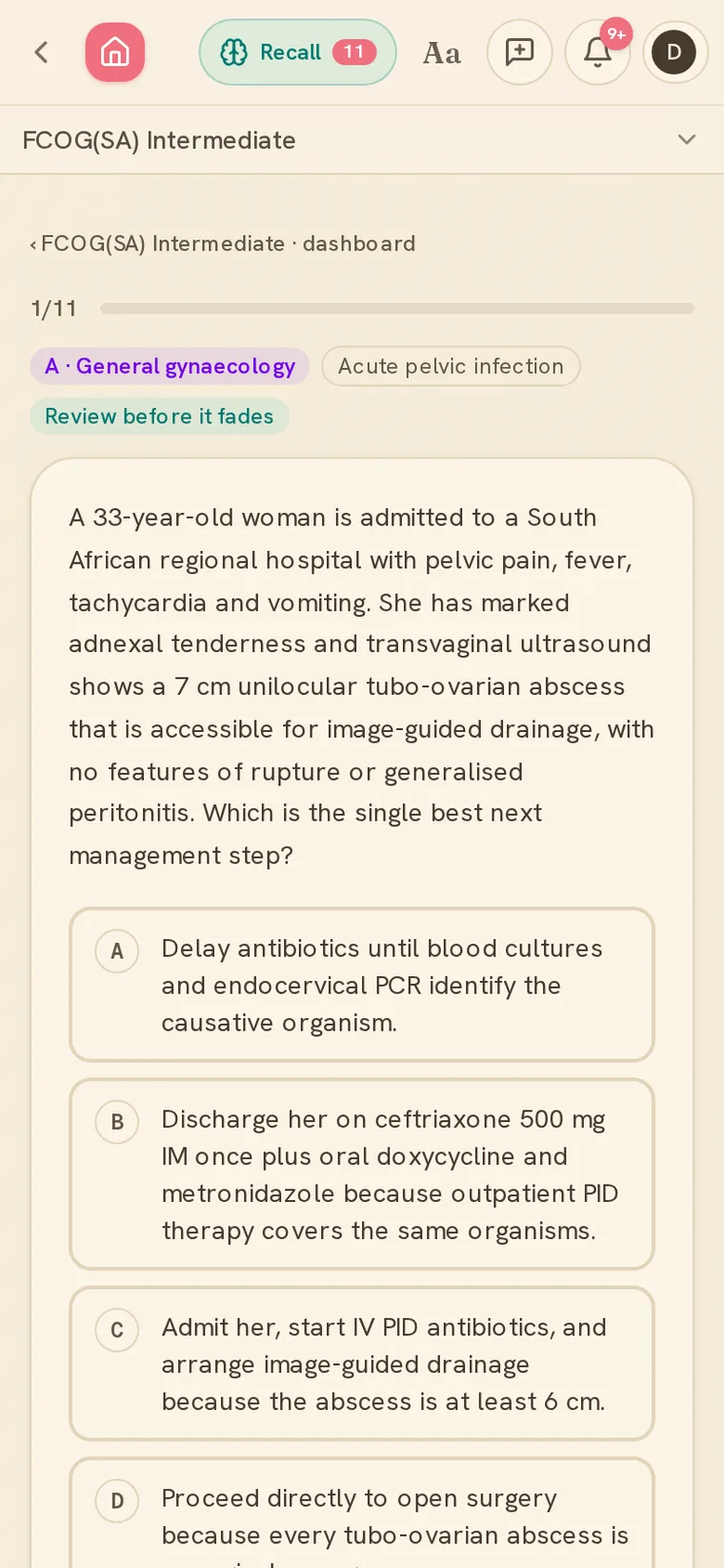
Task: Return to FCOG(SA) Intermediate dashboard link
Action: (223, 244)
